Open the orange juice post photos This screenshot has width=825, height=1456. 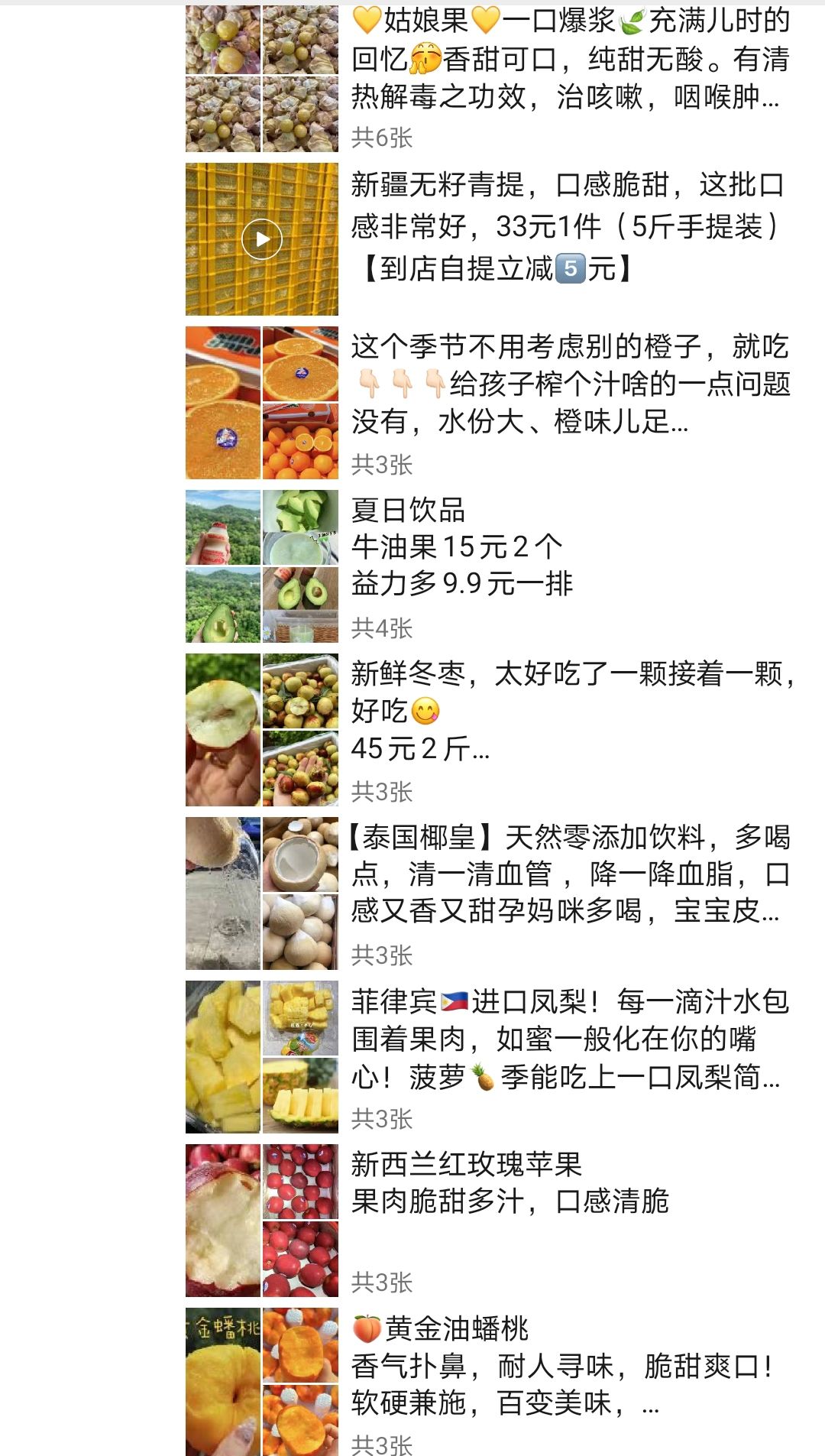[x=262, y=403]
